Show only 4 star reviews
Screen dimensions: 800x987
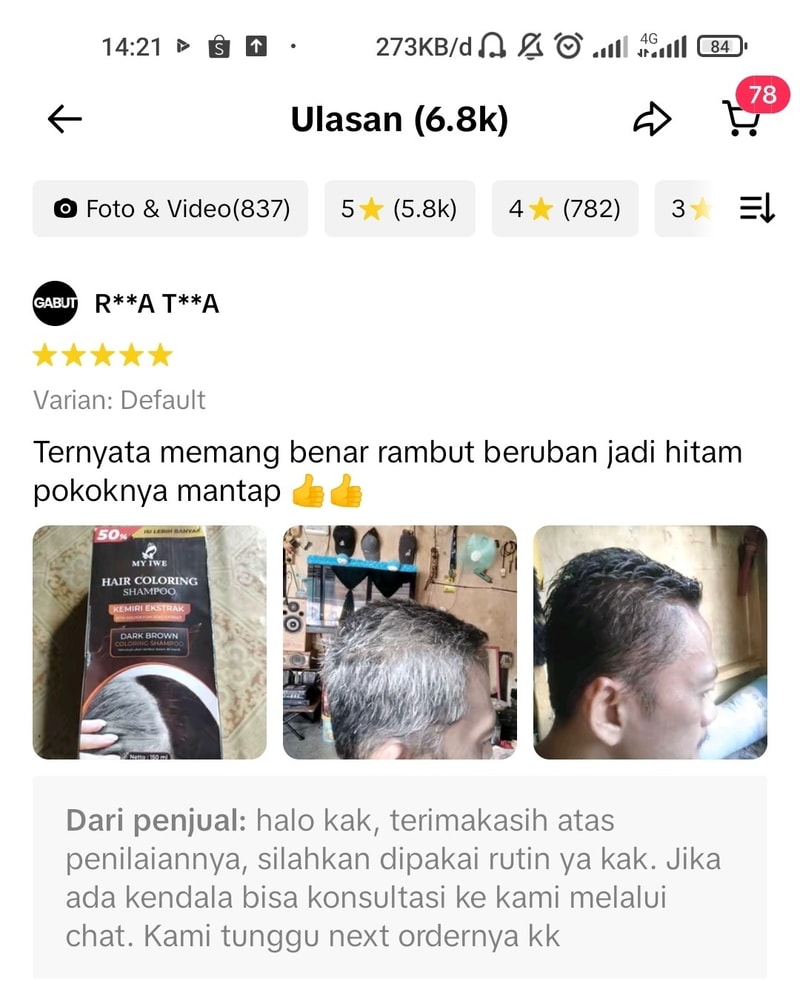(564, 208)
